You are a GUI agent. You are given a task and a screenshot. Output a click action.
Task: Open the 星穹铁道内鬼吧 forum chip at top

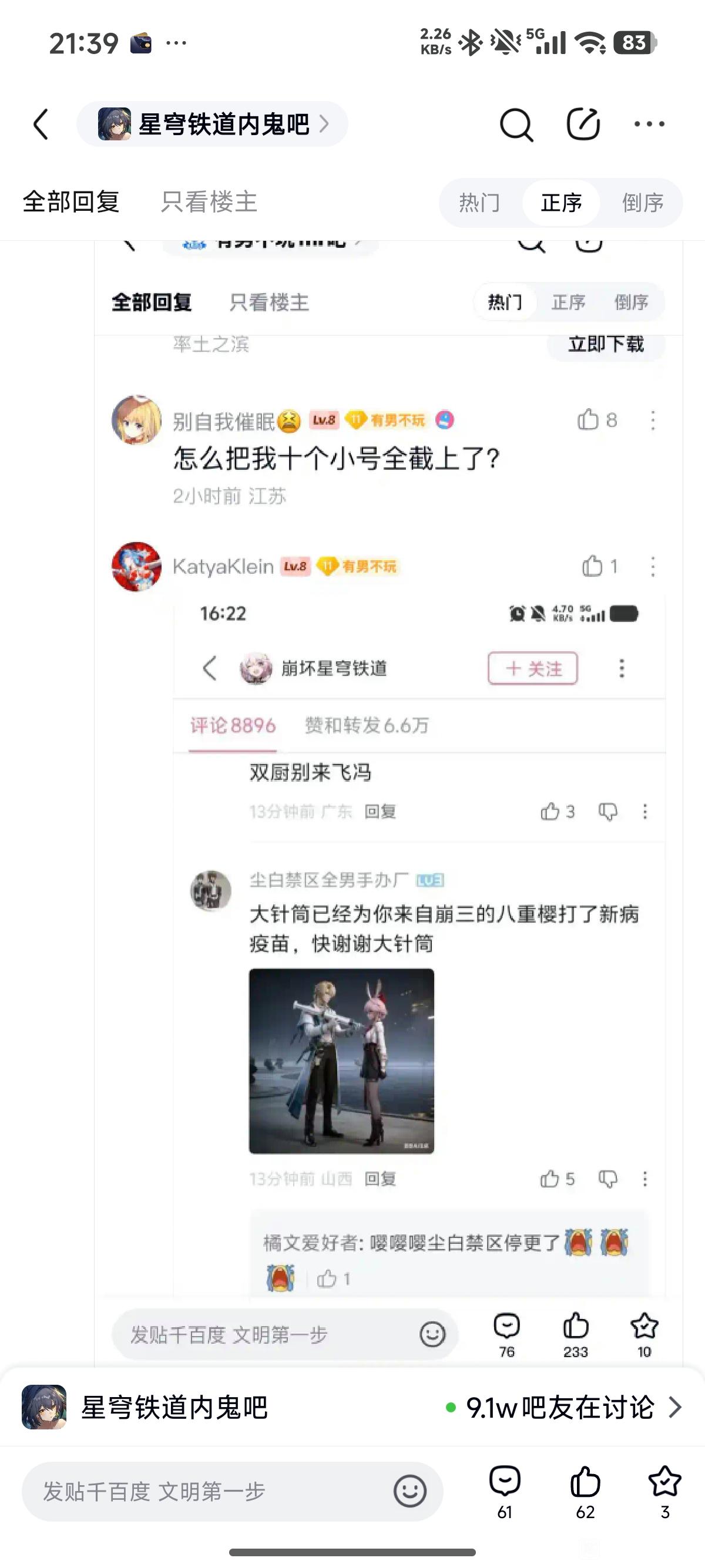pos(213,124)
